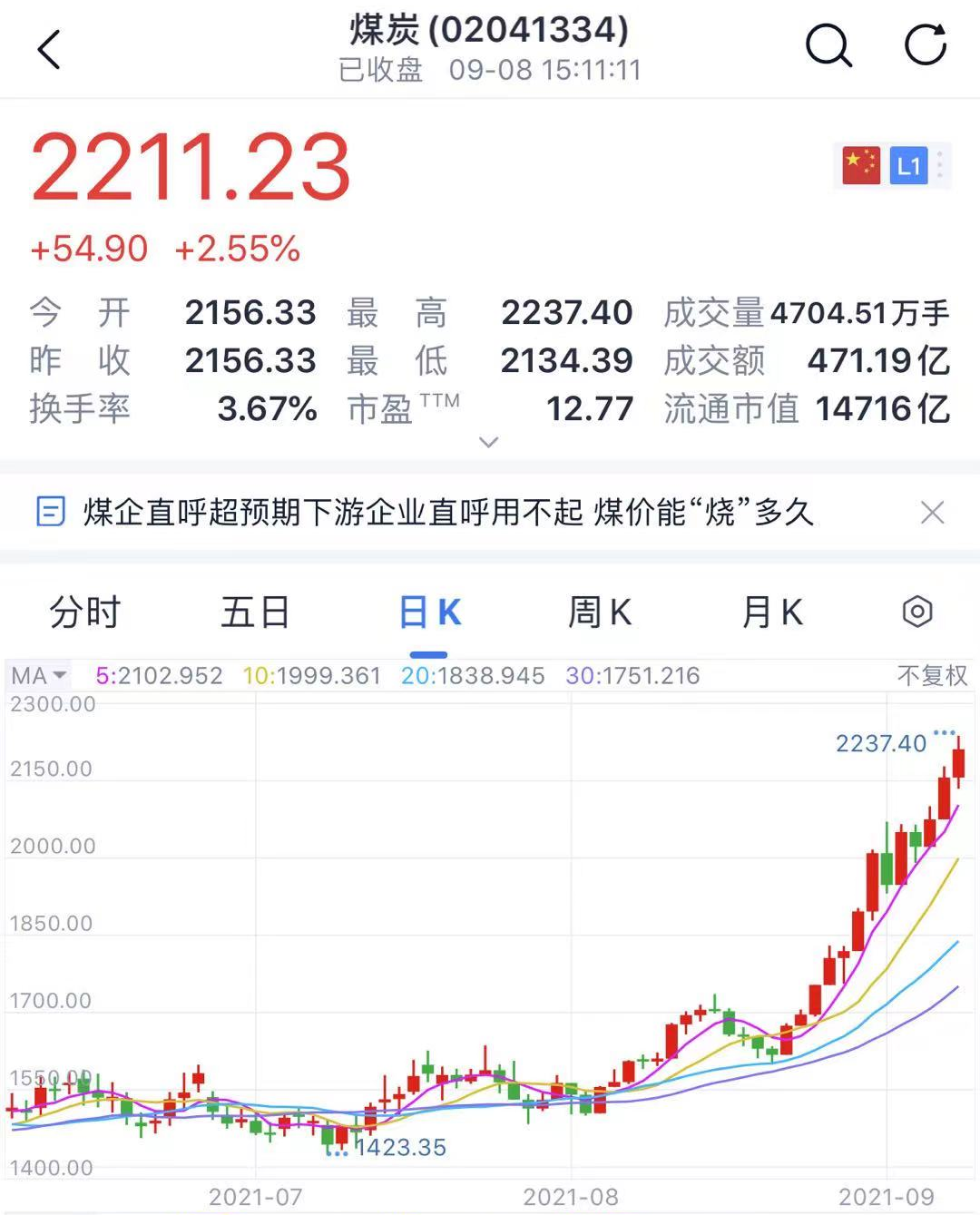Screen dimensions: 980x1215
Task: Expand more quote details chevron
Action: (489, 442)
